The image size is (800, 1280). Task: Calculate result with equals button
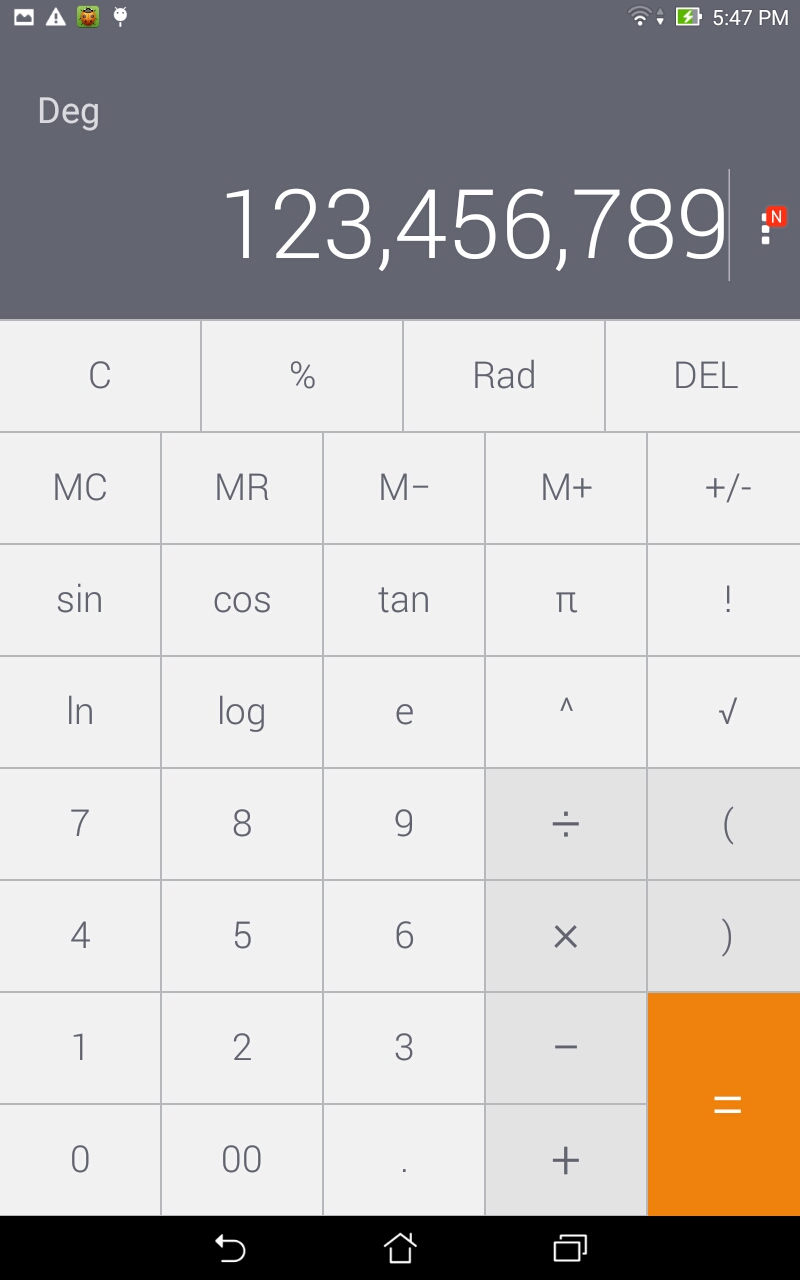724,1104
